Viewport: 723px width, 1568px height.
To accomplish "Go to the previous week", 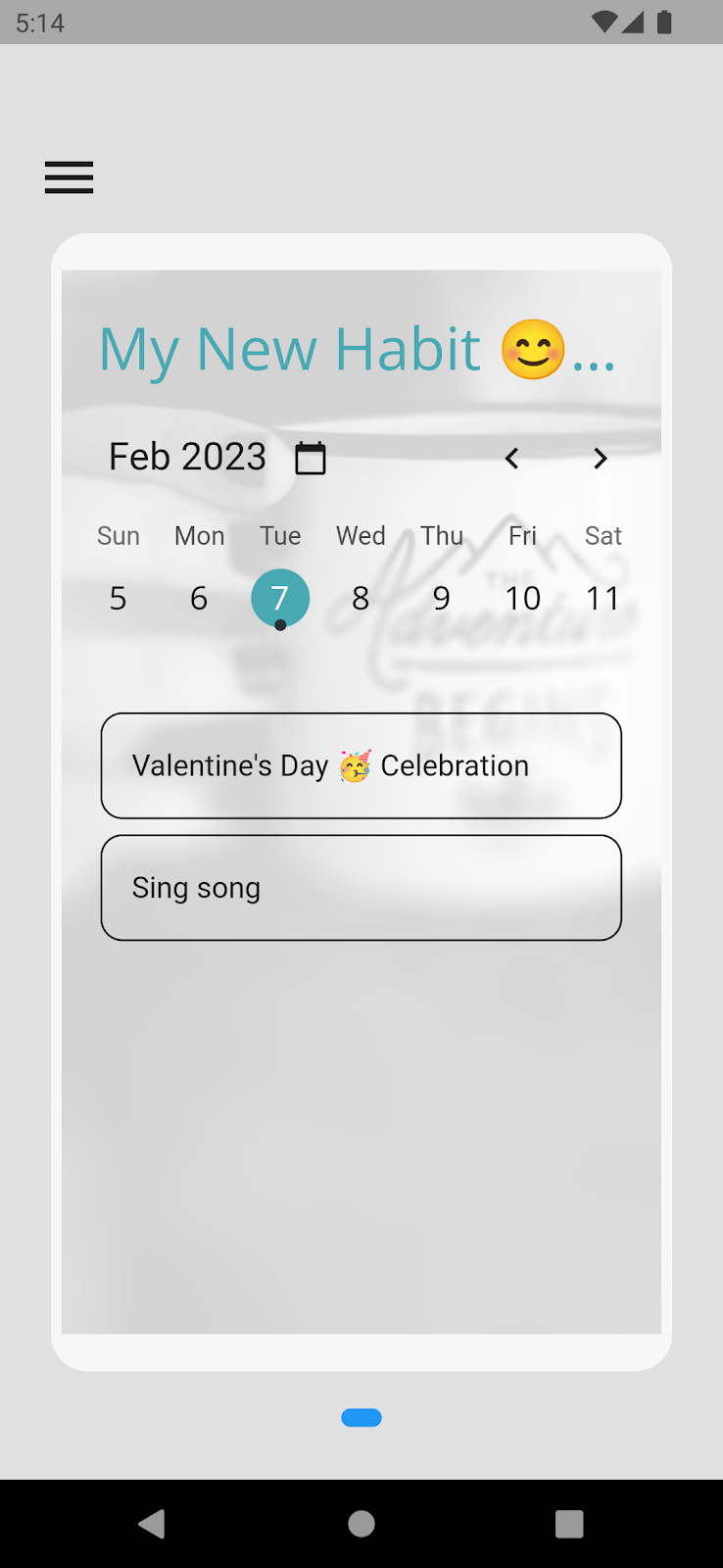I will coord(511,459).
